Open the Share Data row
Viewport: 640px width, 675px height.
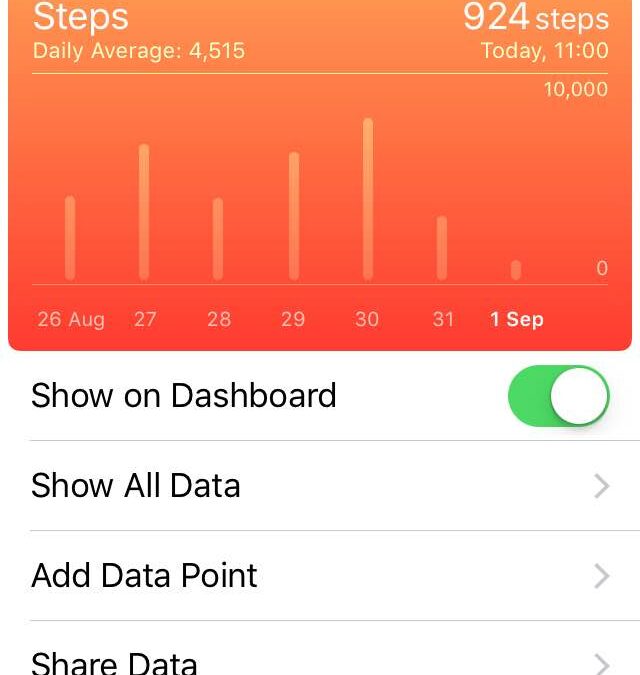(x=320, y=660)
